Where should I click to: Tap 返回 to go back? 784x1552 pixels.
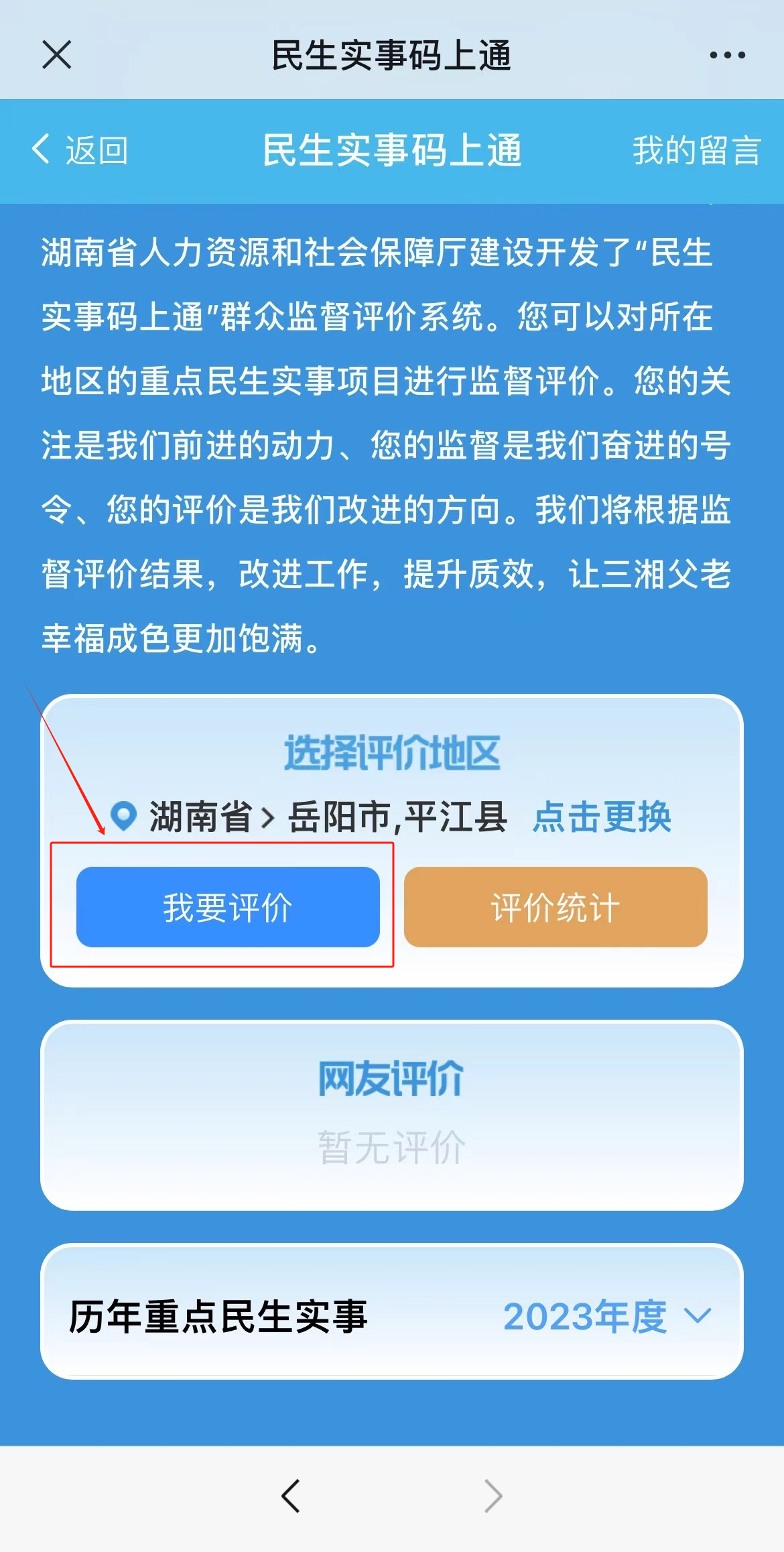click(80, 150)
